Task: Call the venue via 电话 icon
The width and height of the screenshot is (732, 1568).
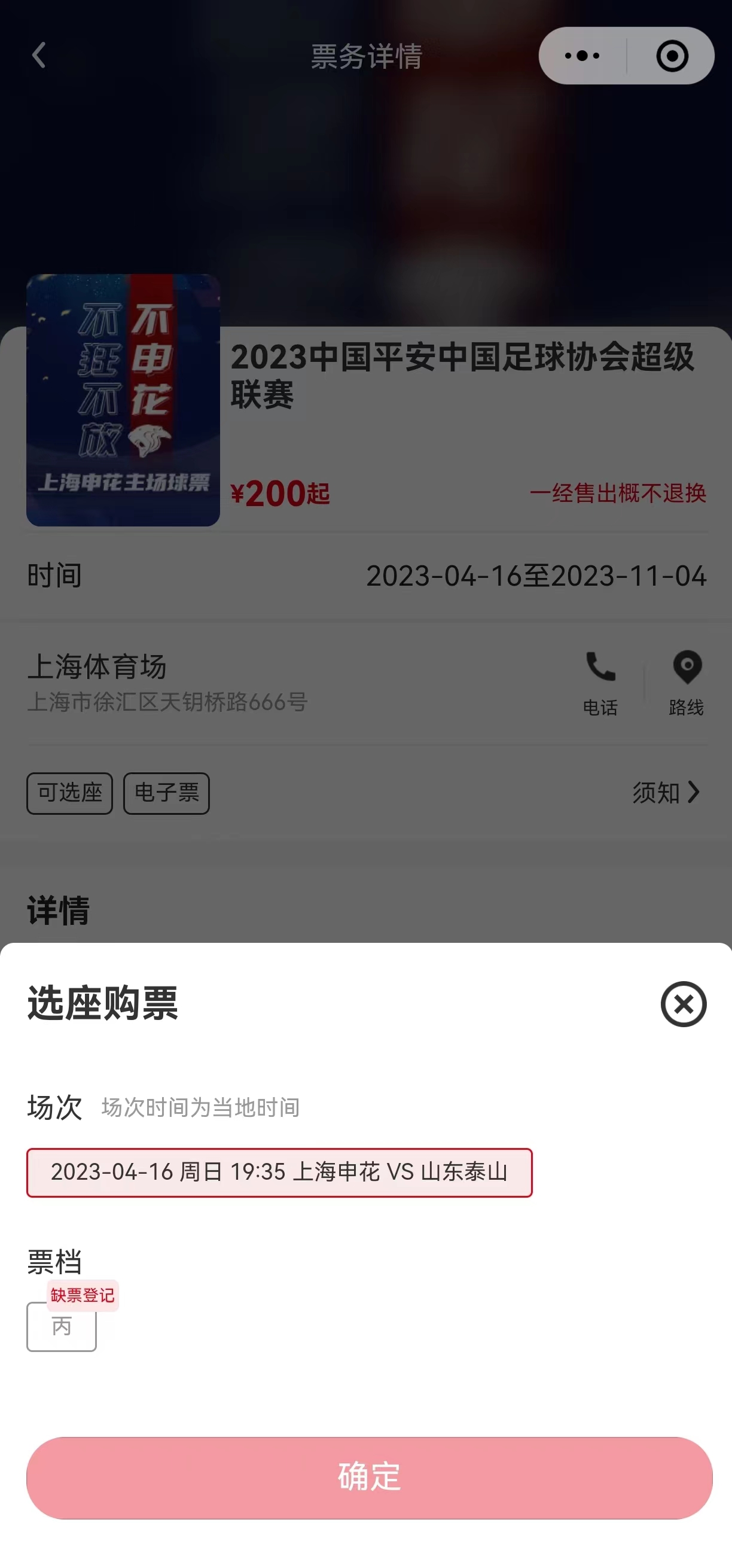Action: click(600, 682)
